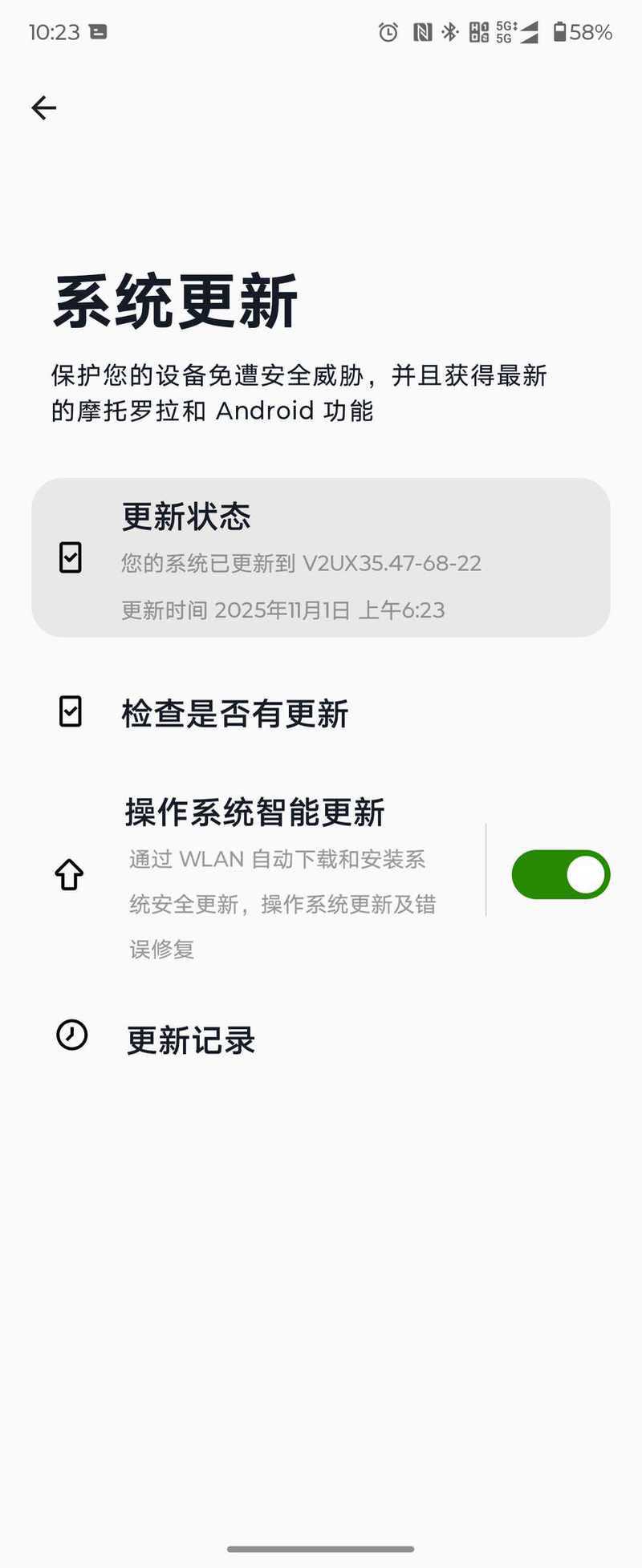Go back using the top arrow
Image resolution: width=642 pixels, height=1568 pixels.
pos(44,107)
